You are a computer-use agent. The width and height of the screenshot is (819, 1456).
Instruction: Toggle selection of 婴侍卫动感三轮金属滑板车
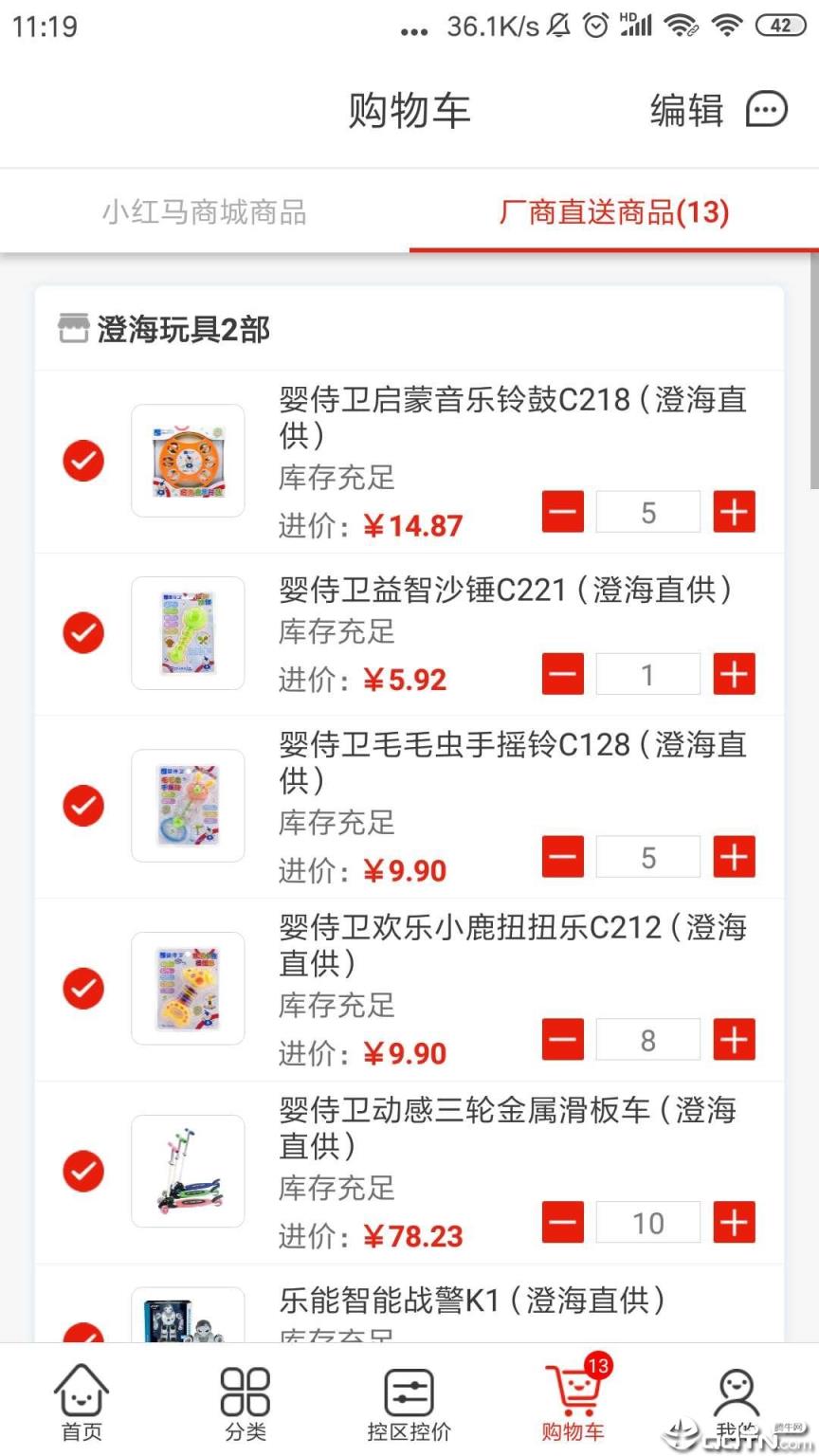(x=83, y=1172)
